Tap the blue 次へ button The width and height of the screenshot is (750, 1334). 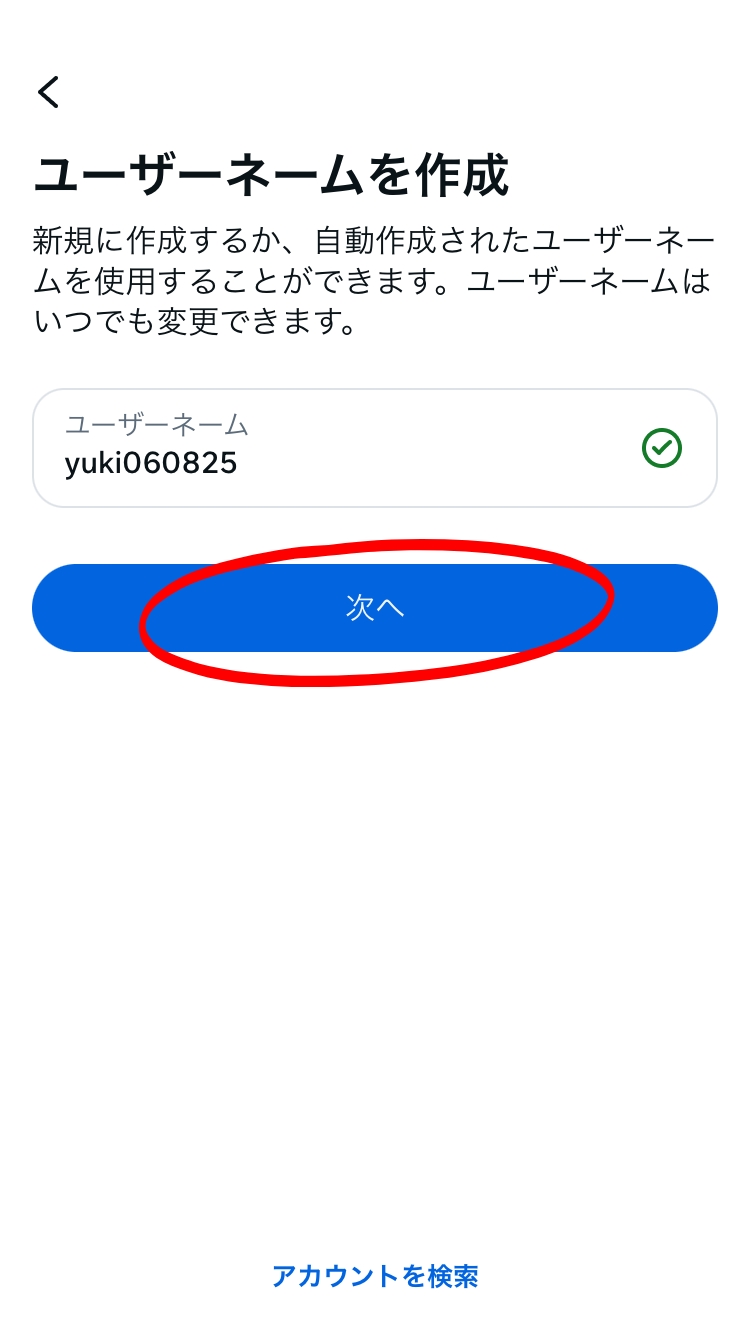tap(374, 608)
